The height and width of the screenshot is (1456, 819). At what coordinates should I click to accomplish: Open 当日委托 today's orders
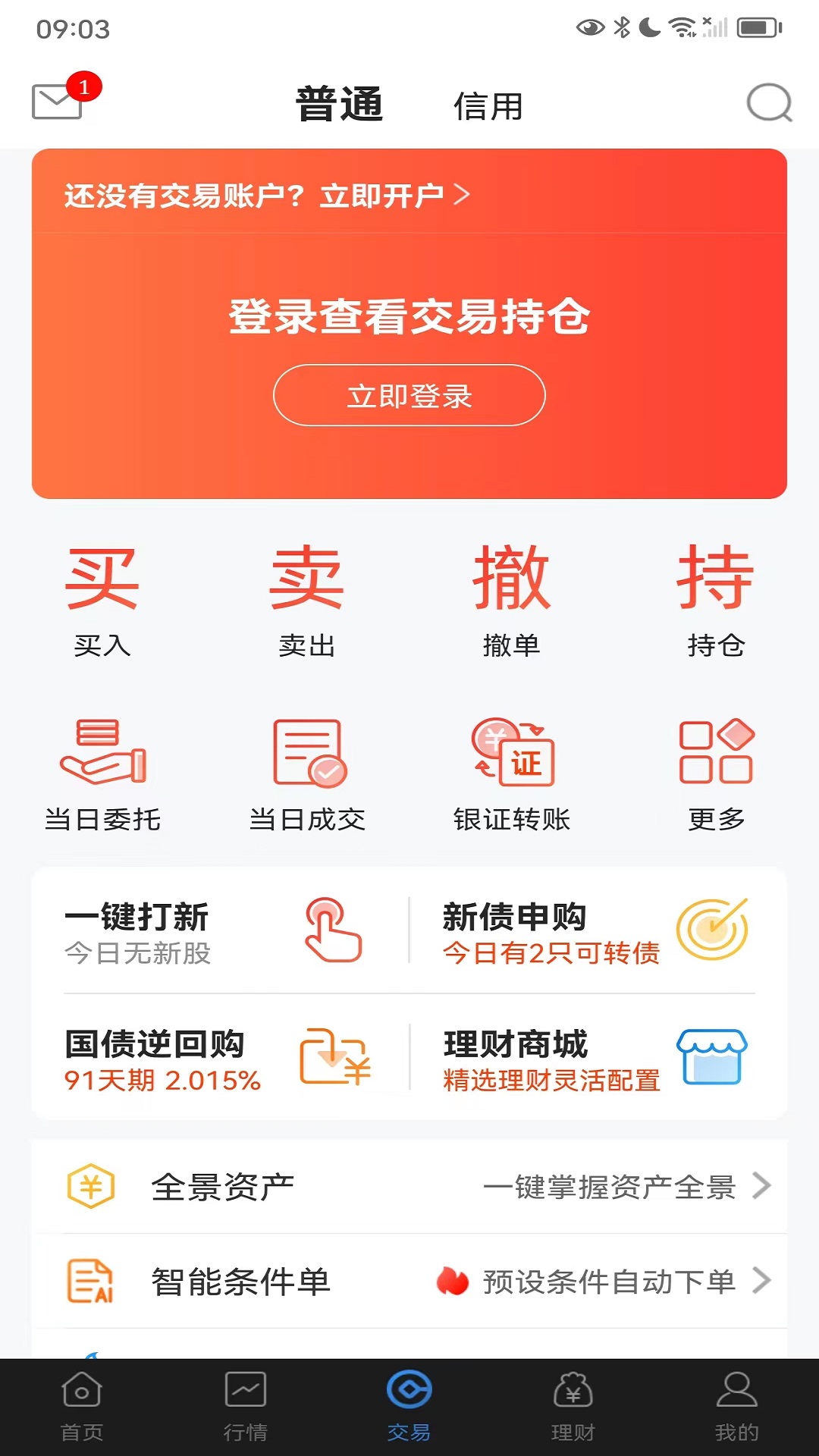[x=102, y=770]
